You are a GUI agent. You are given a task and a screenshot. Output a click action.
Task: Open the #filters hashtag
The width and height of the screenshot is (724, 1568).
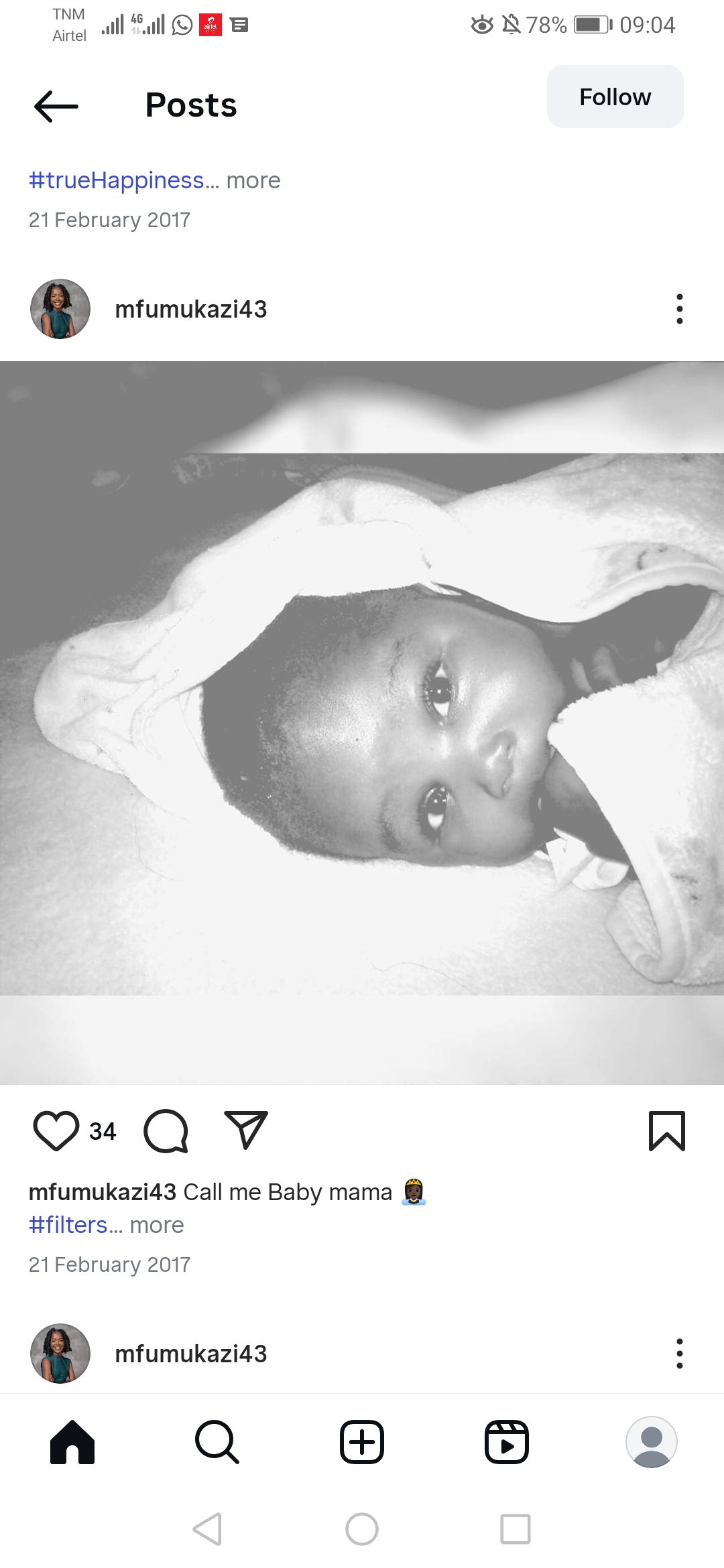click(68, 1226)
